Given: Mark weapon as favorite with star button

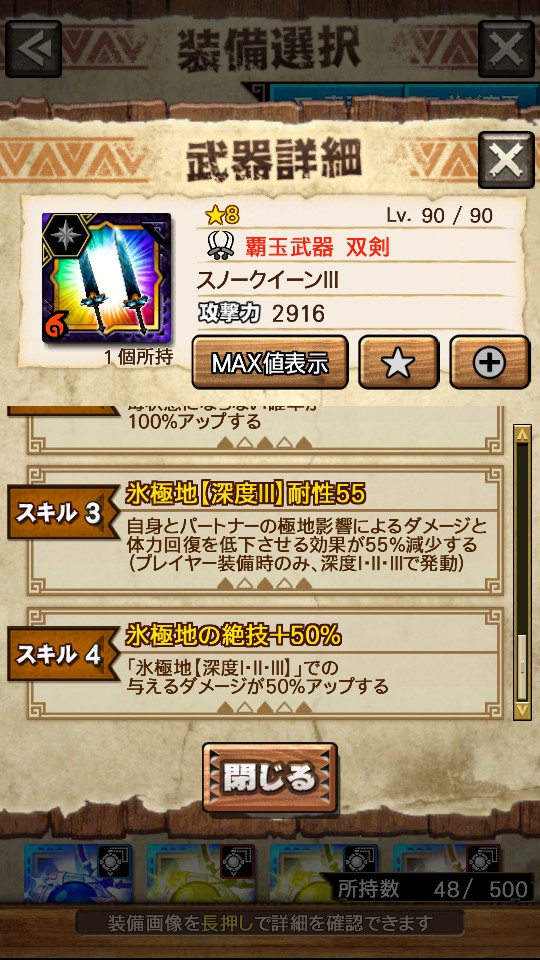Looking at the screenshot, I should tap(399, 362).
